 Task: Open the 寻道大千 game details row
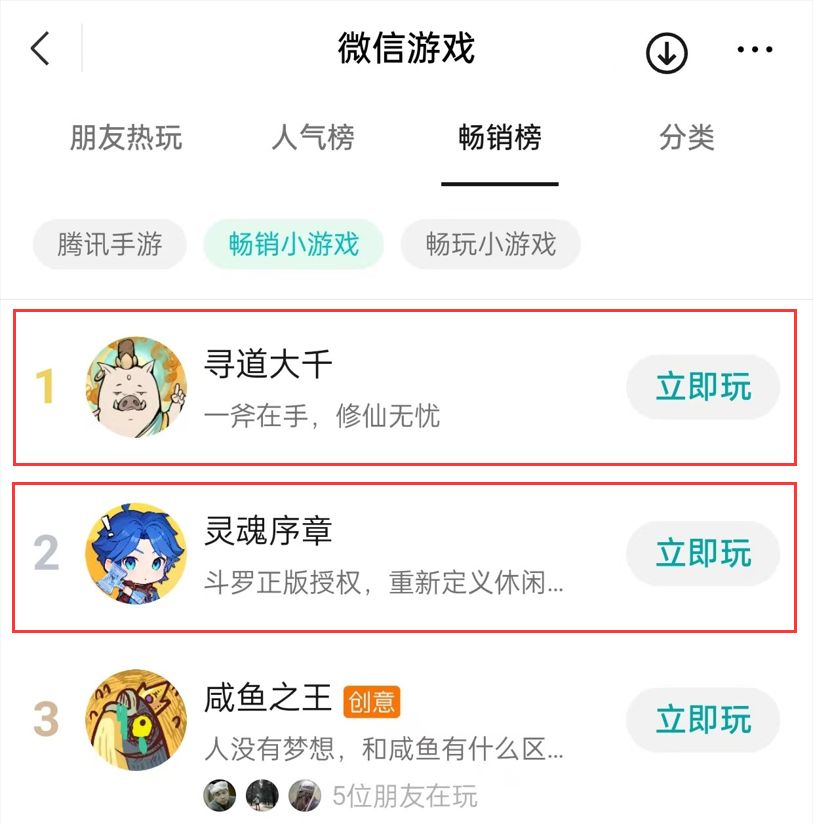point(400,387)
